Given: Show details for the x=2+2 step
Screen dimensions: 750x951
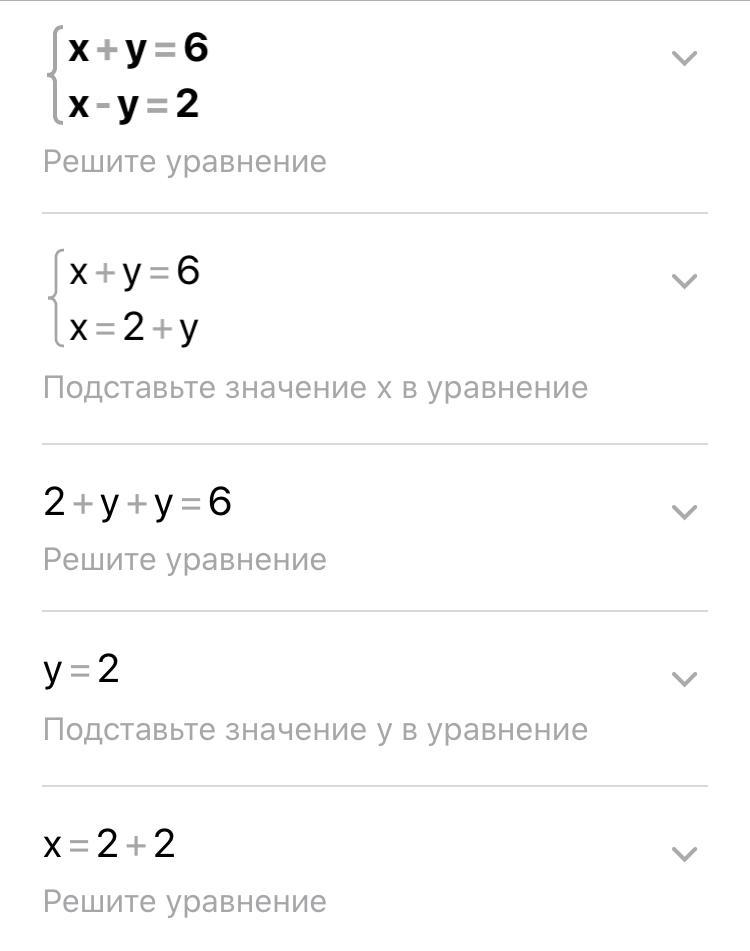Looking at the screenshot, I should tap(684, 854).
